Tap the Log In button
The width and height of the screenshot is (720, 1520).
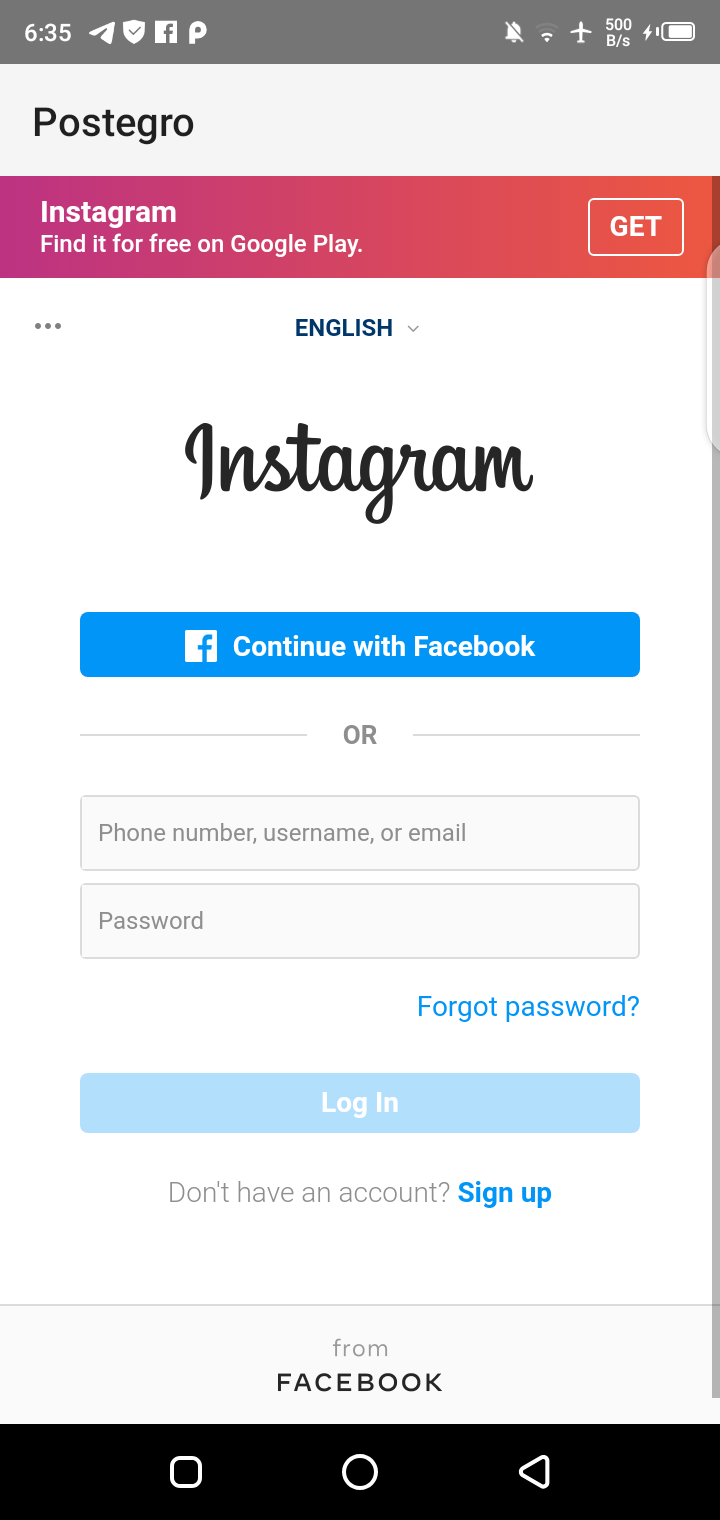coord(360,1103)
